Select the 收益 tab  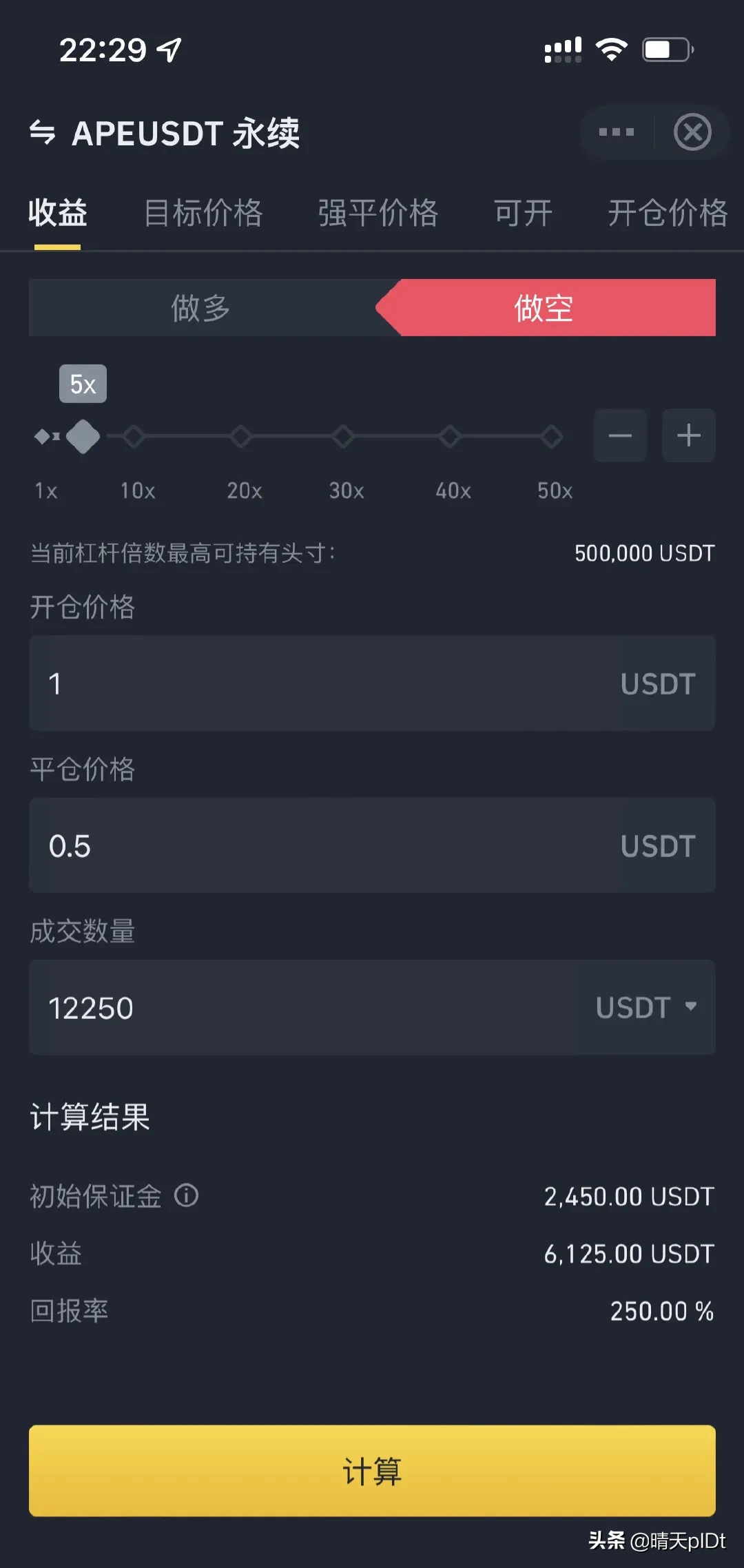[x=58, y=213]
